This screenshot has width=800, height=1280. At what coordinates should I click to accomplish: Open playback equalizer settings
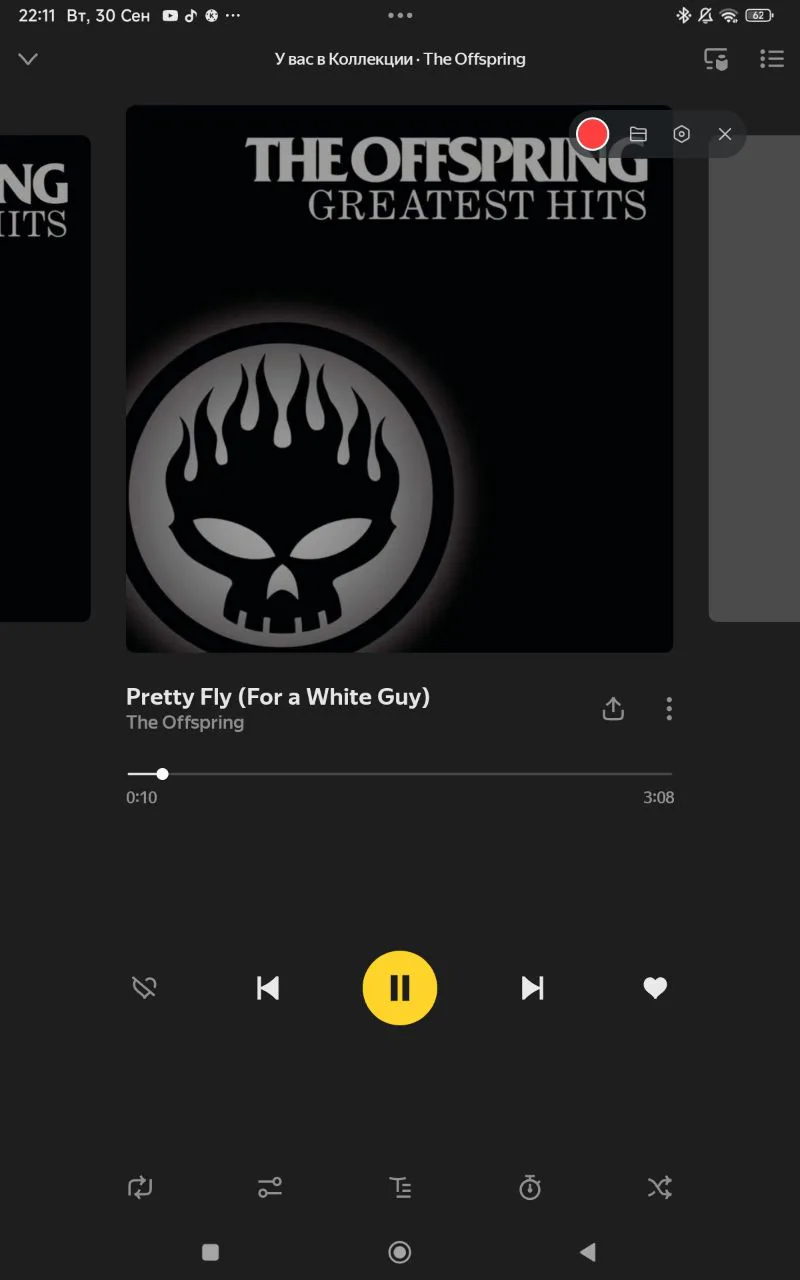[x=270, y=1187]
